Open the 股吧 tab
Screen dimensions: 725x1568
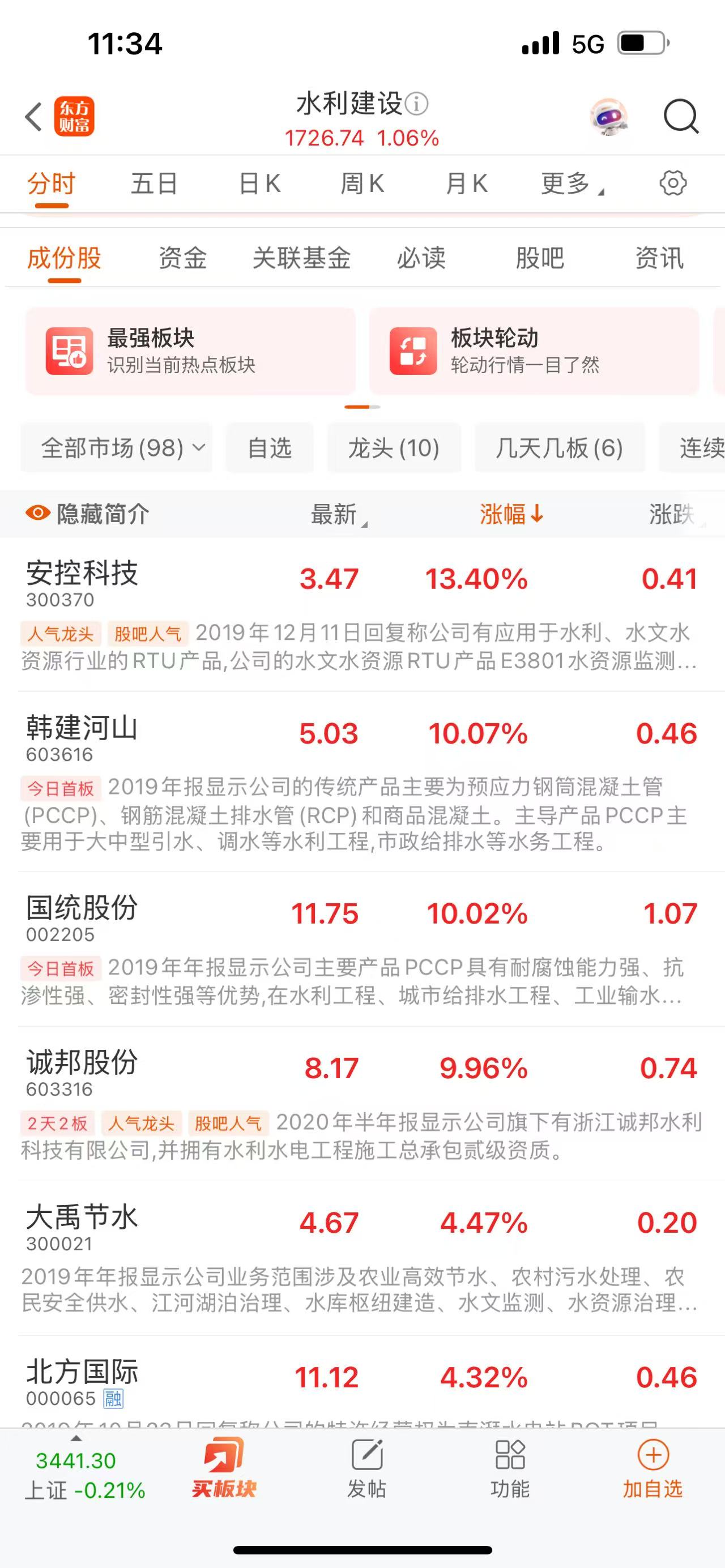point(539,258)
